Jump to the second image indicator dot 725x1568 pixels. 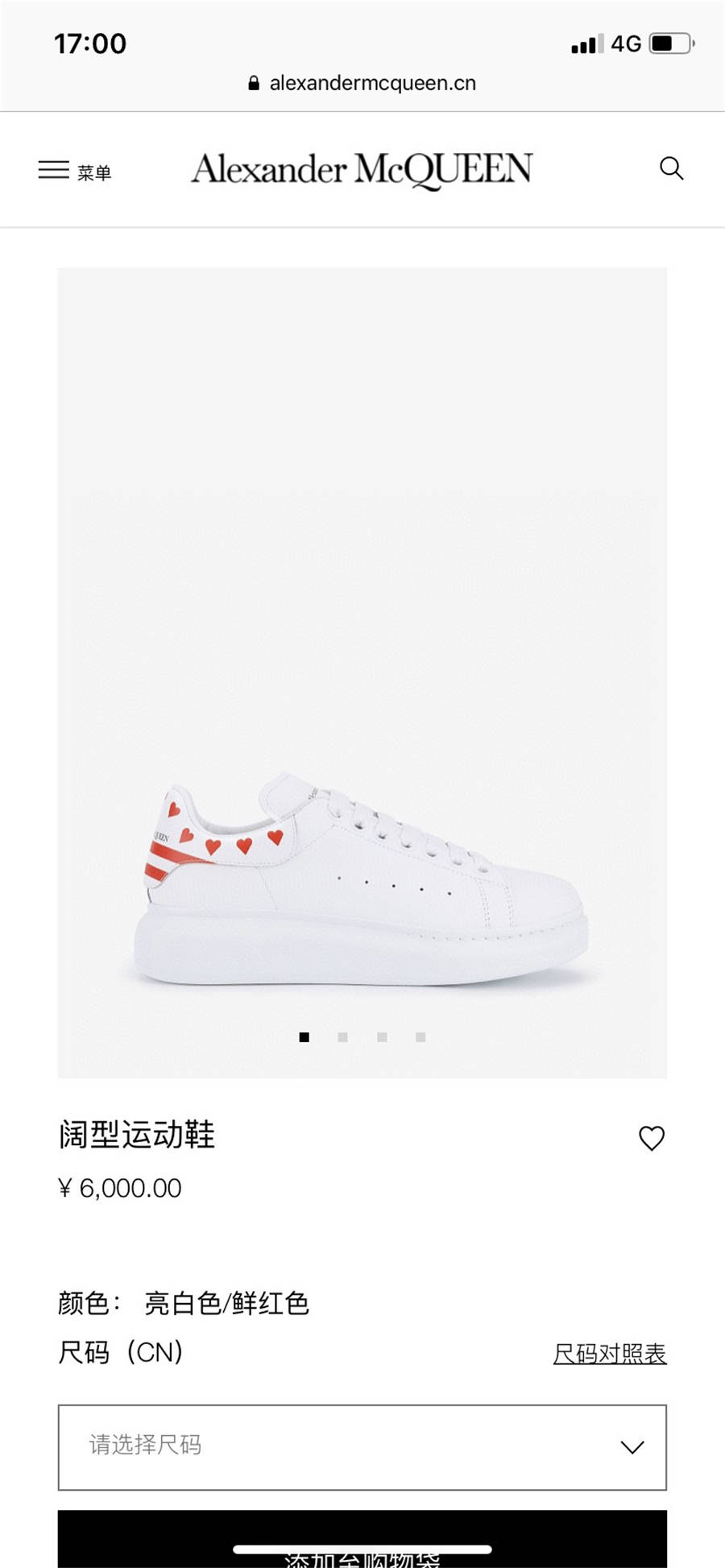point(343,1037)
